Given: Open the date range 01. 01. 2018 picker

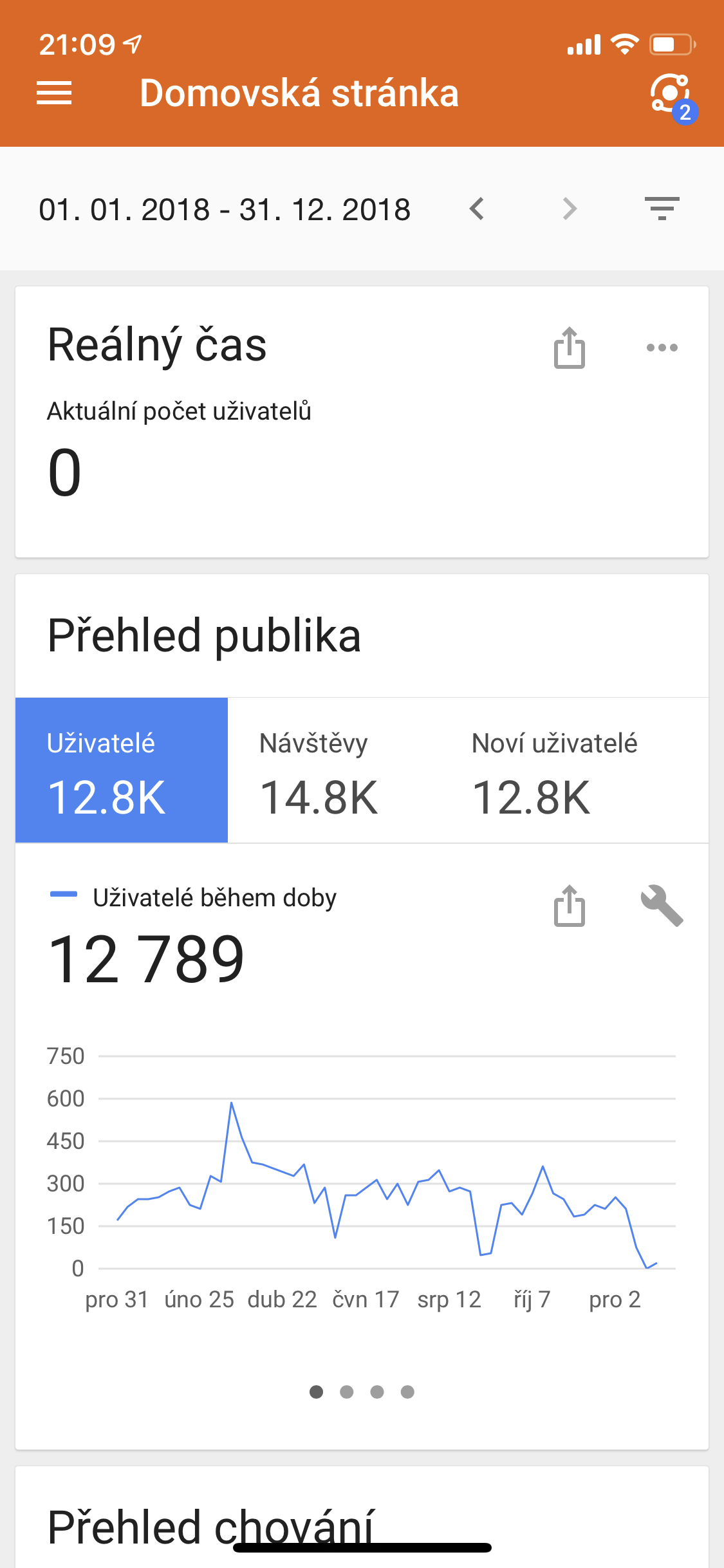Looking at the screenshot, I should 225,209.
